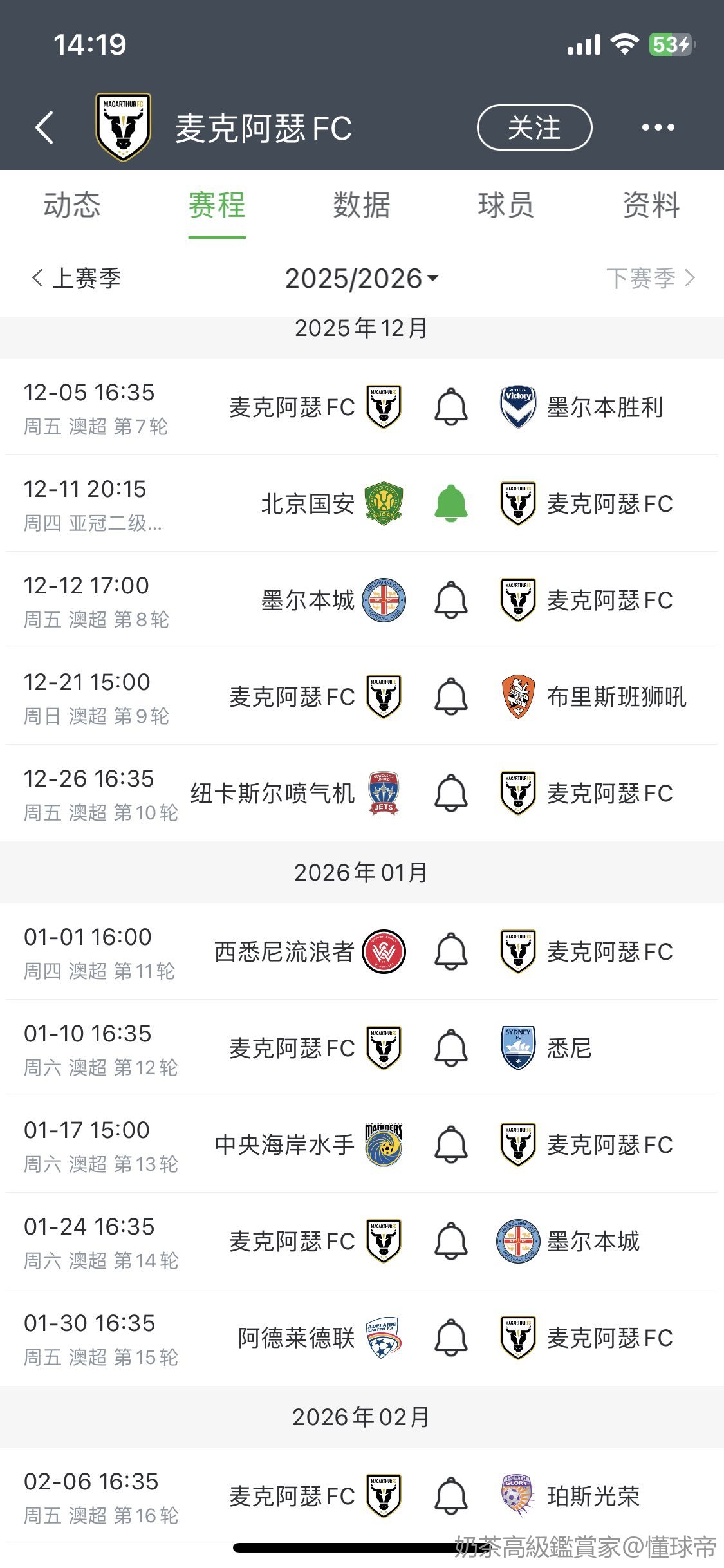The image size is (724, 1568).
Task: Switch to the 动态 tab
Action: 72,205
